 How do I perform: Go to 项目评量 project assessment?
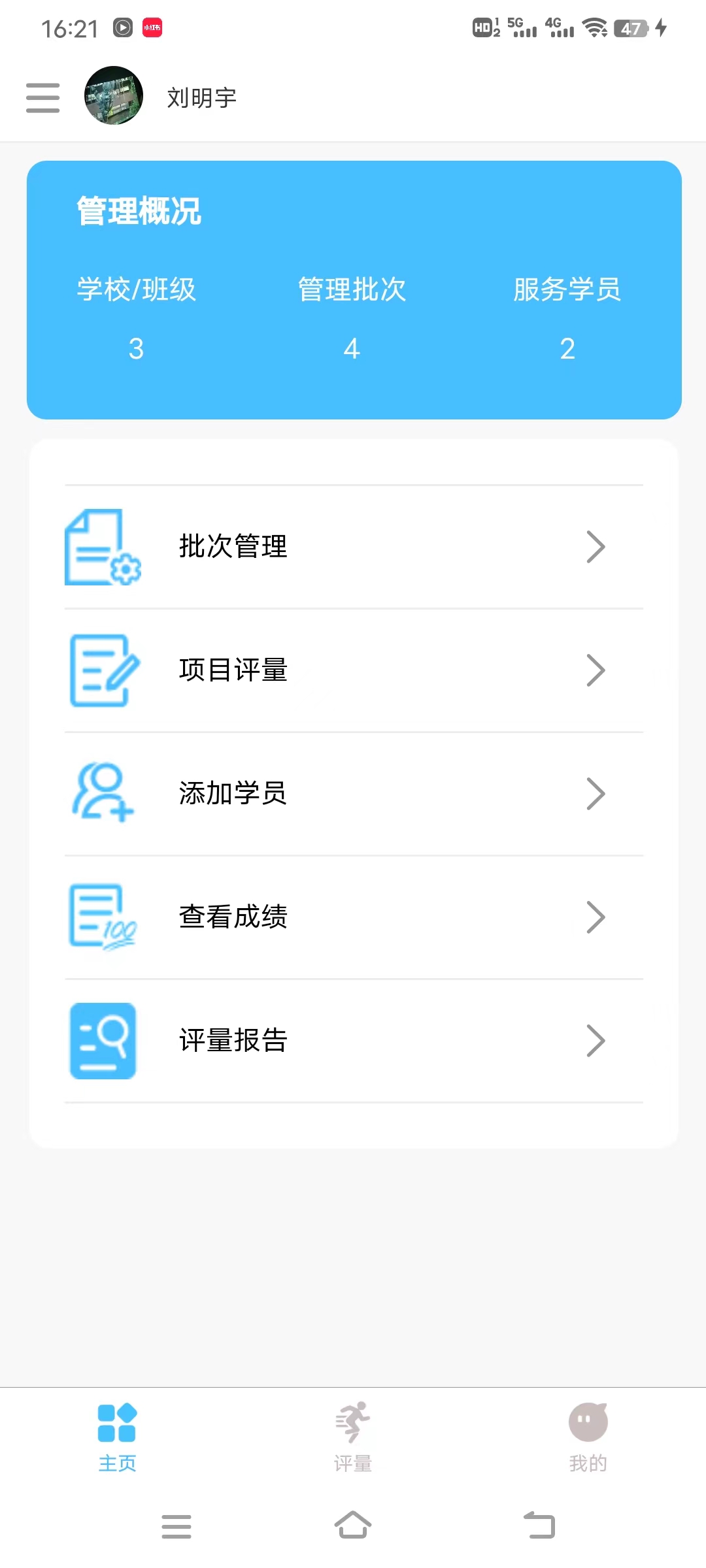pyautogui.click(x=353, y=670)
